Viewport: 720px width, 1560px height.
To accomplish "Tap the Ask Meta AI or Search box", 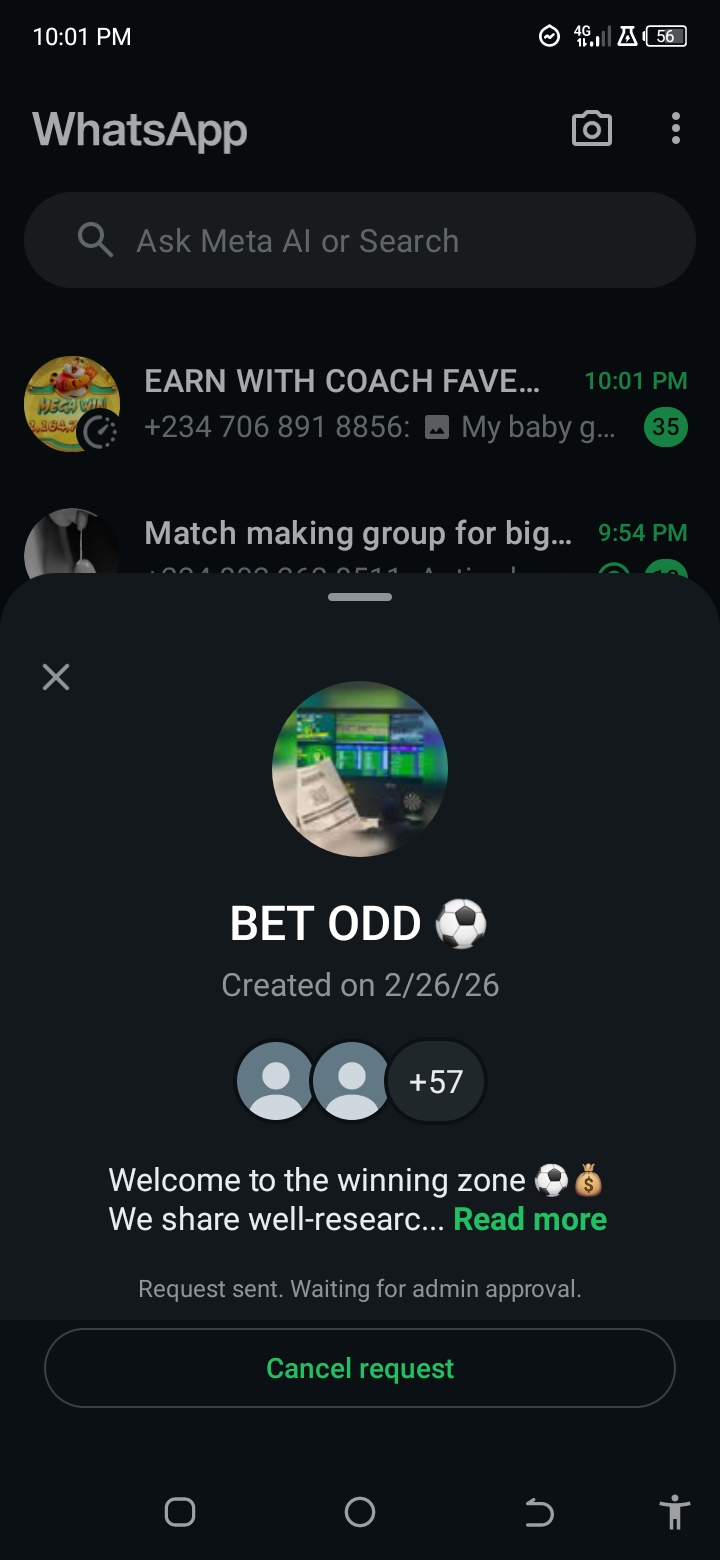I will [360, 241].
